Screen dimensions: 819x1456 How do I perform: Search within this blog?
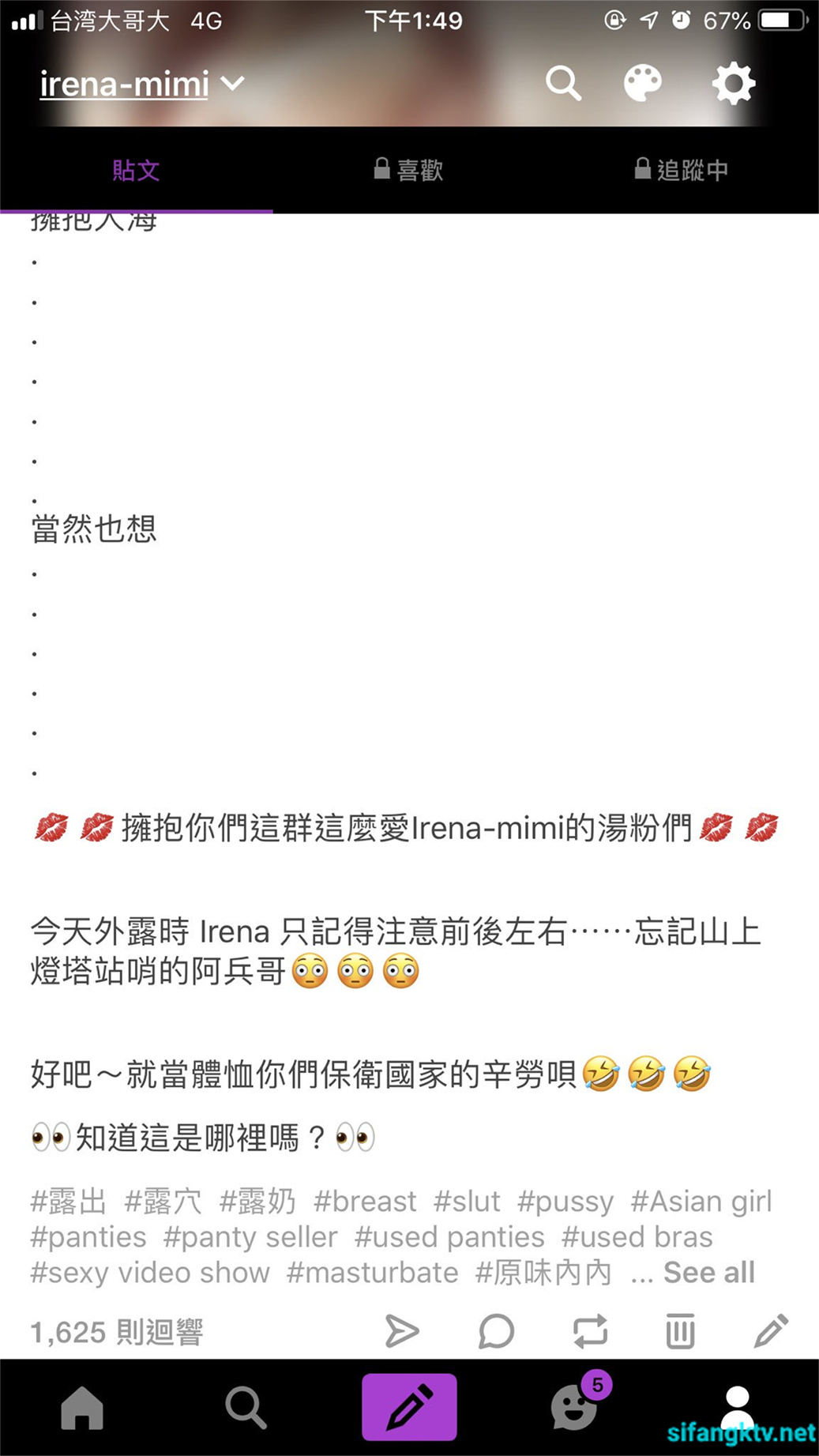point(563,83)
